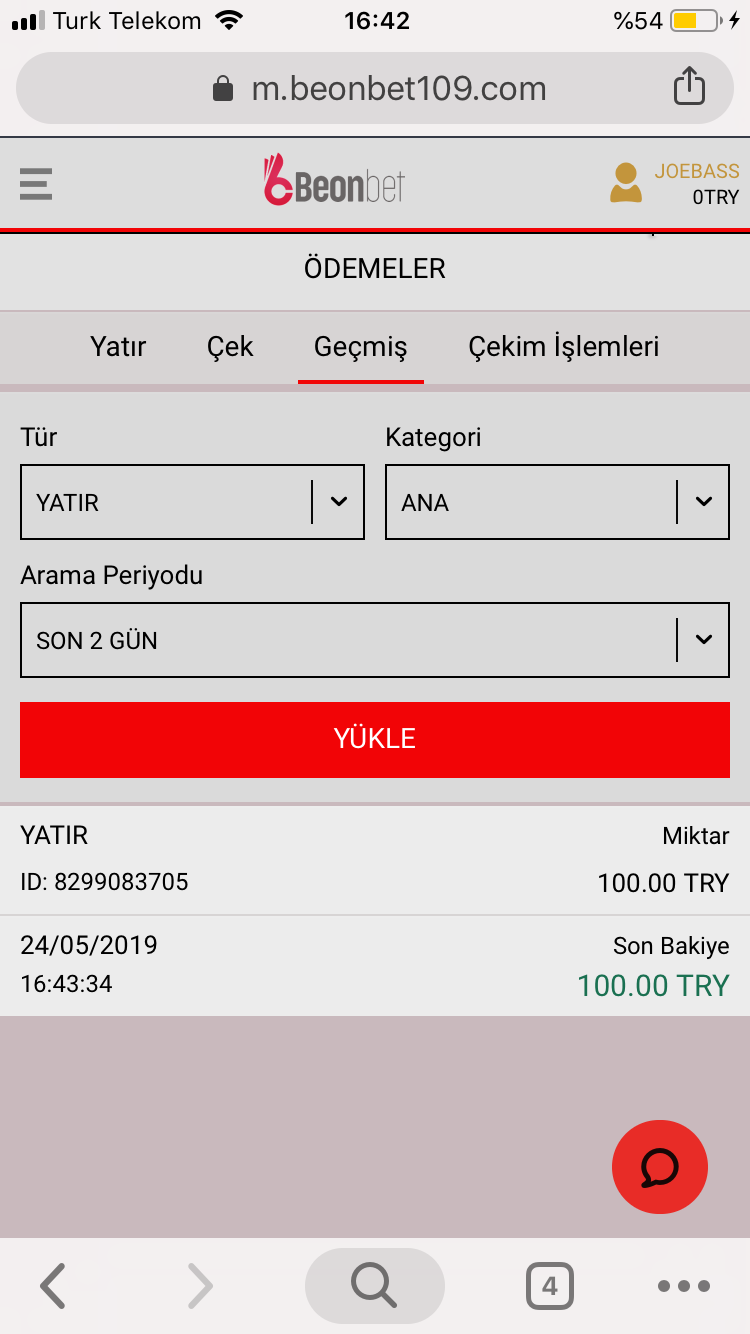
Task: Share the page from the address bar
Action: tap(689, 86)
